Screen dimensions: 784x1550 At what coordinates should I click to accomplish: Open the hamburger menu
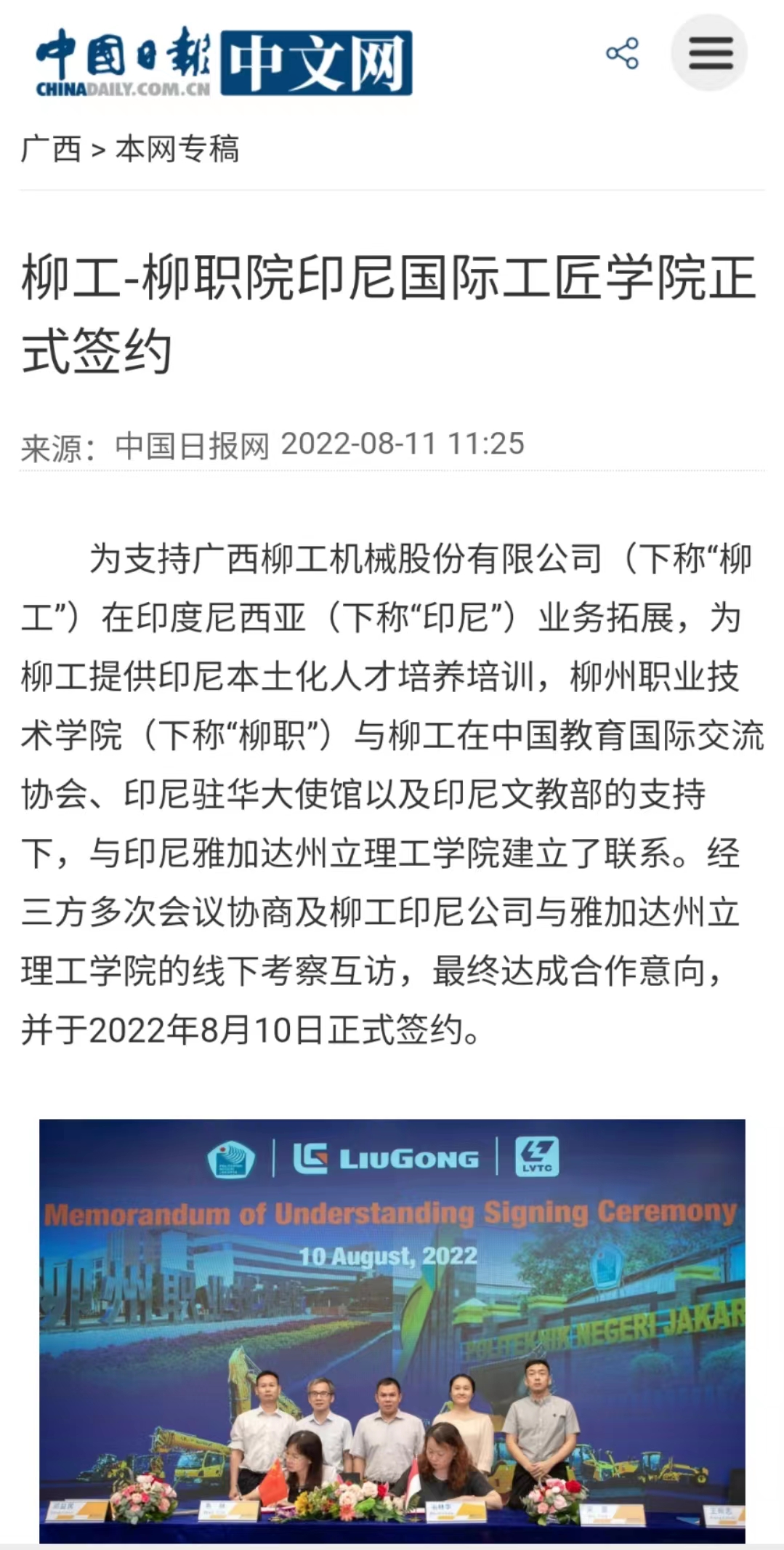pos(709,53)
